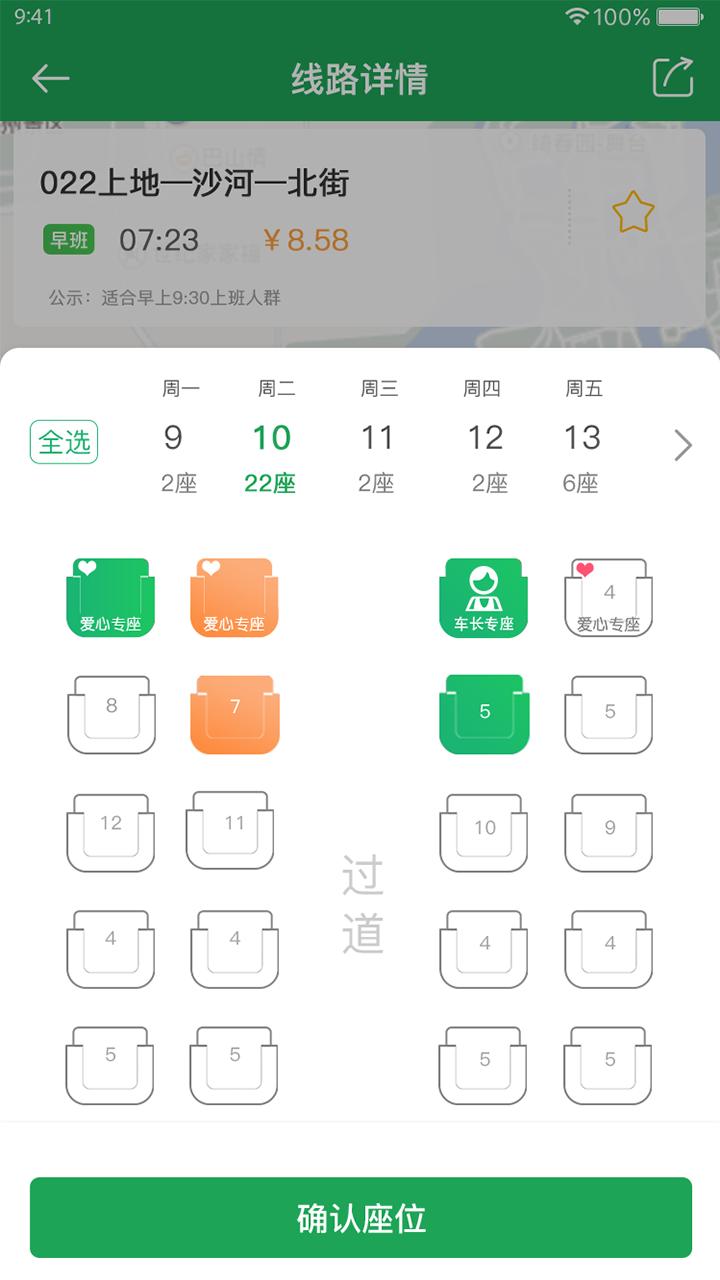Select love seat number 4
The height and width of the screenshot is (1280, 720).
(x=608, y=595)
